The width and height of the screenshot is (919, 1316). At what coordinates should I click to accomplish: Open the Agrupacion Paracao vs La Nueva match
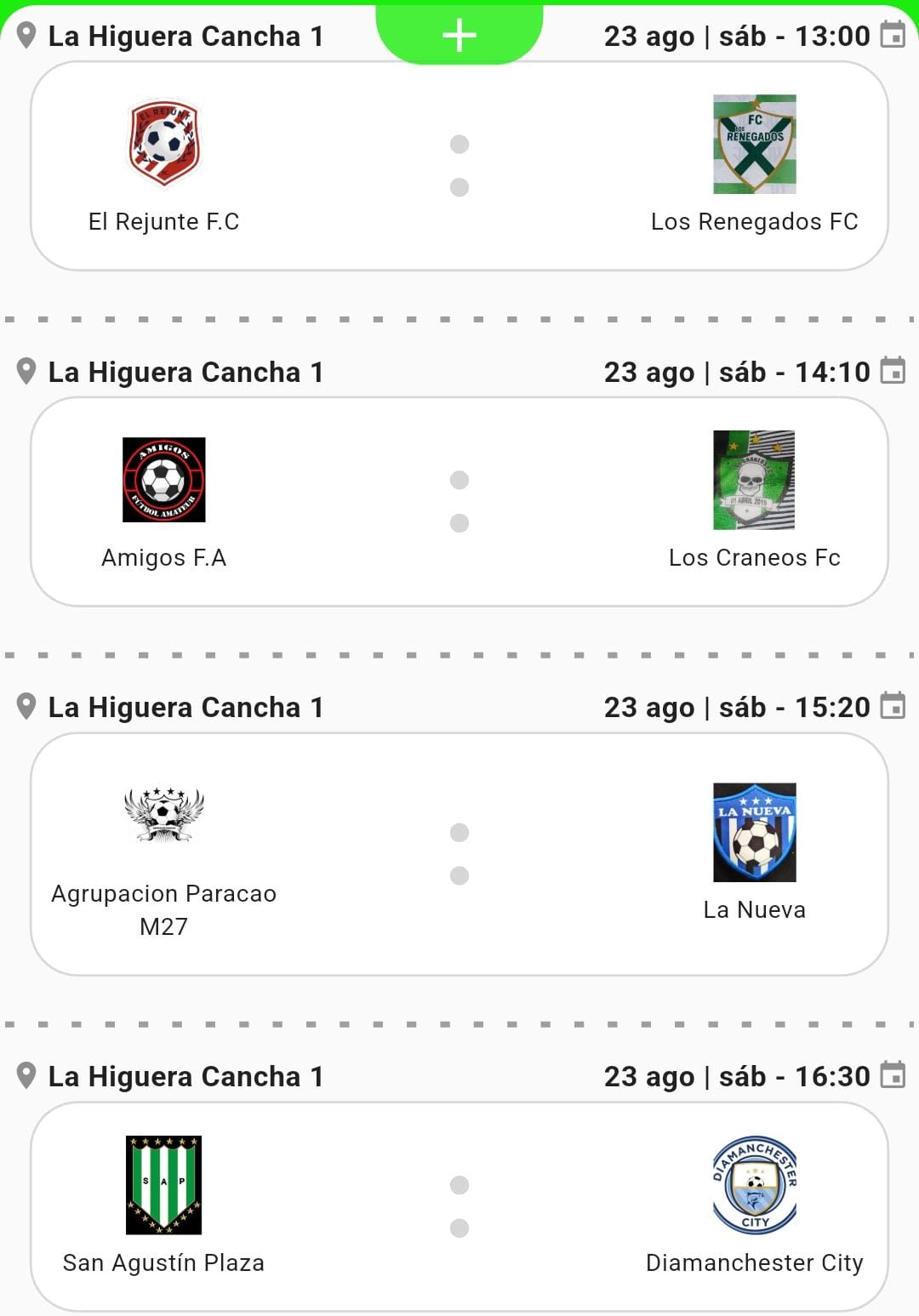pyautogui.click(x=459, y=854)
